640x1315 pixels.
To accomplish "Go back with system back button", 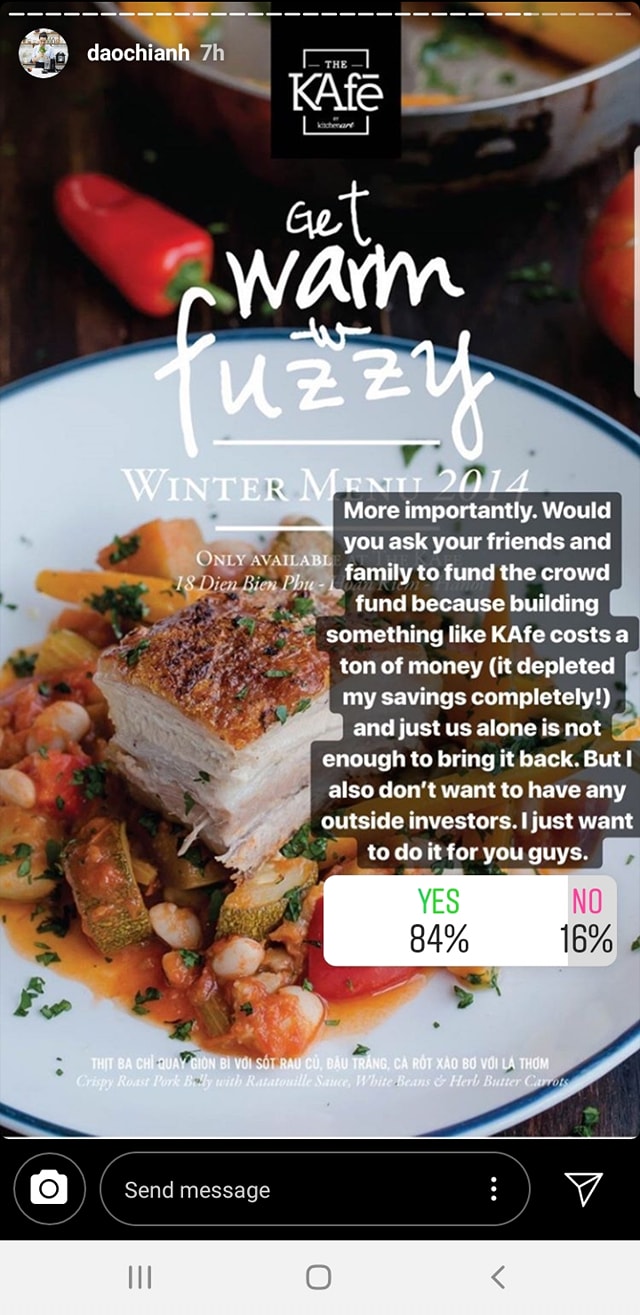I will click(x=497, y=1276).
